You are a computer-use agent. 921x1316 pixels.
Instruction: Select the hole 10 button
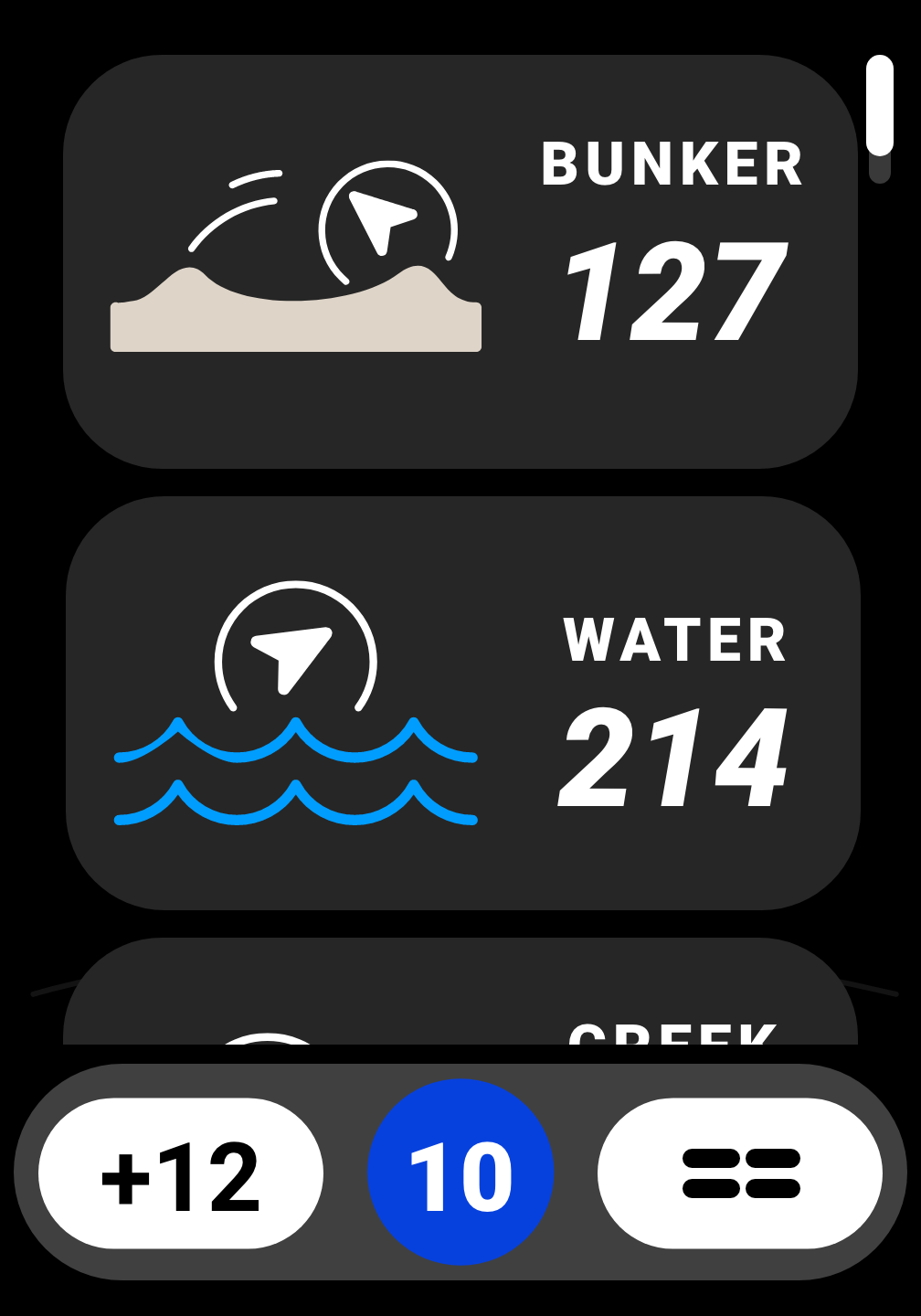pos(460,1173)
